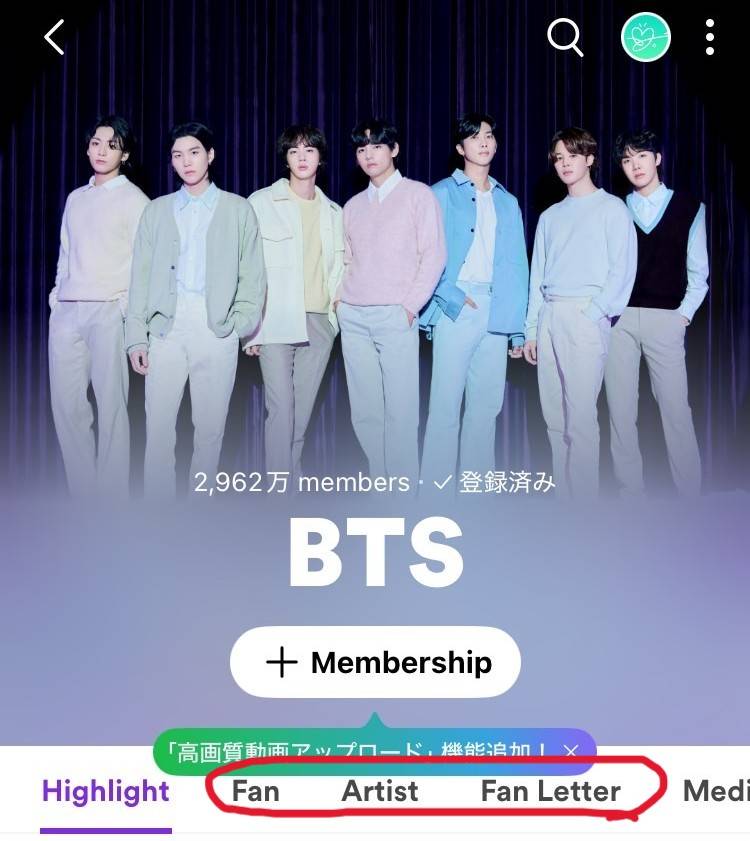Screen dimensions: 750x841
Task: Switch to the Fan tab
Action: [x=256, y=792]
